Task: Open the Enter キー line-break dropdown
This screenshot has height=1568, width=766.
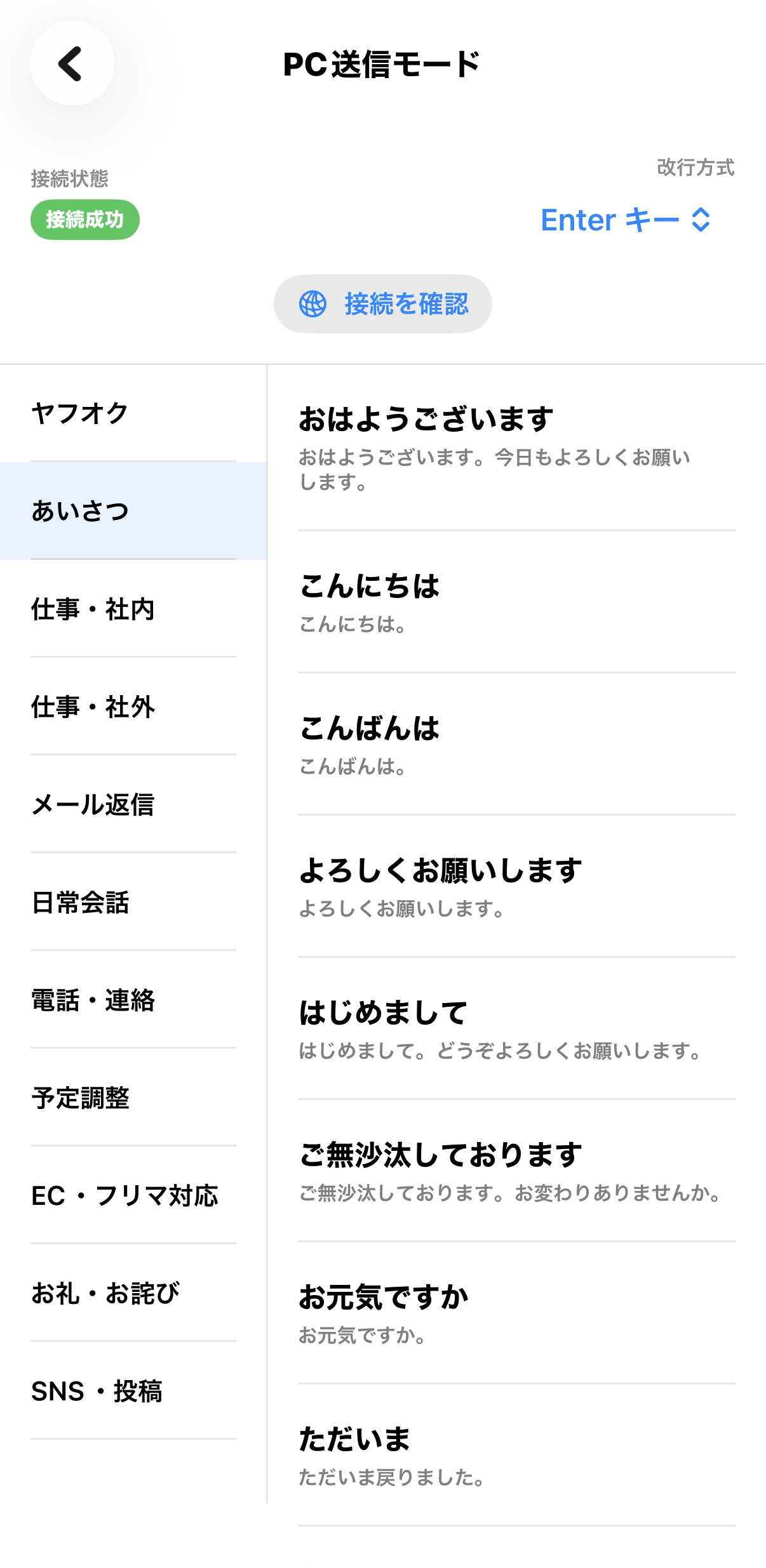Action: (626, 220)
